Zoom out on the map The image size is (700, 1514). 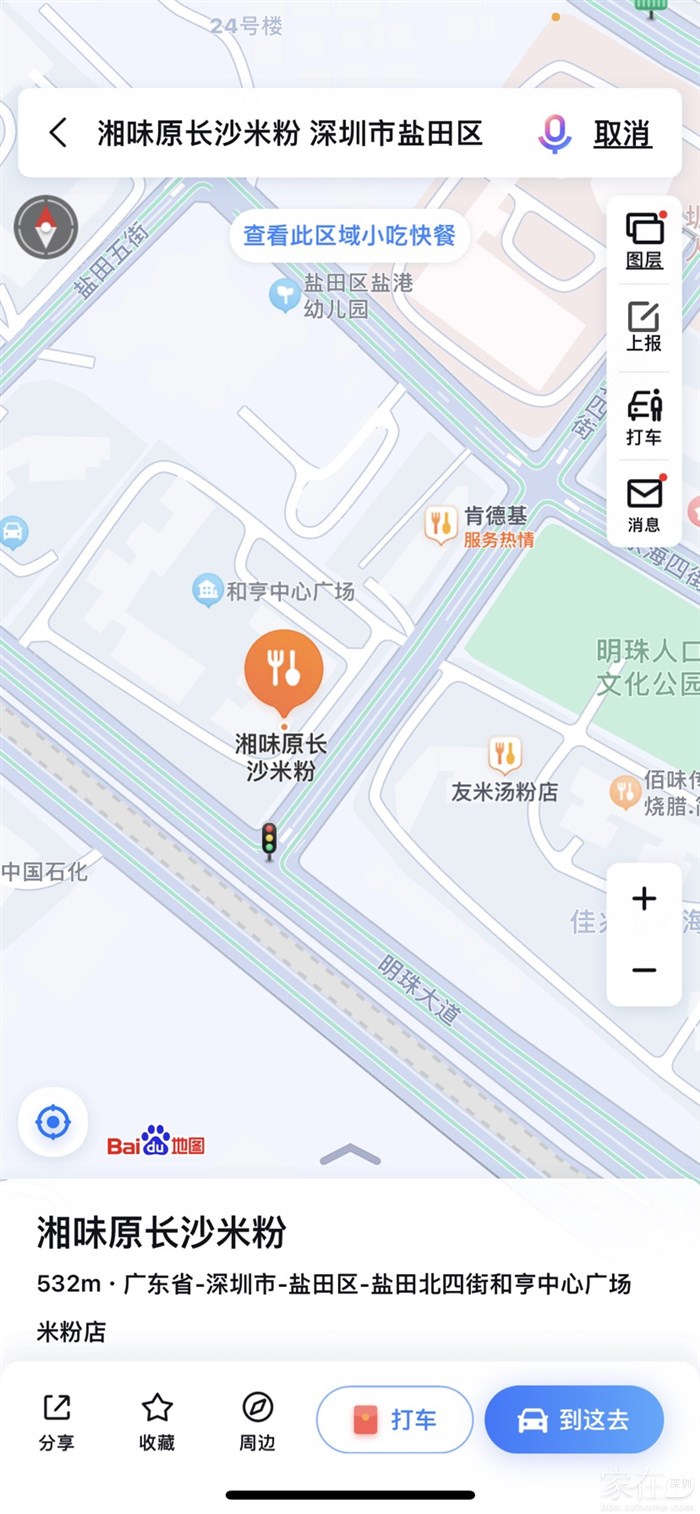coord(644,970)
